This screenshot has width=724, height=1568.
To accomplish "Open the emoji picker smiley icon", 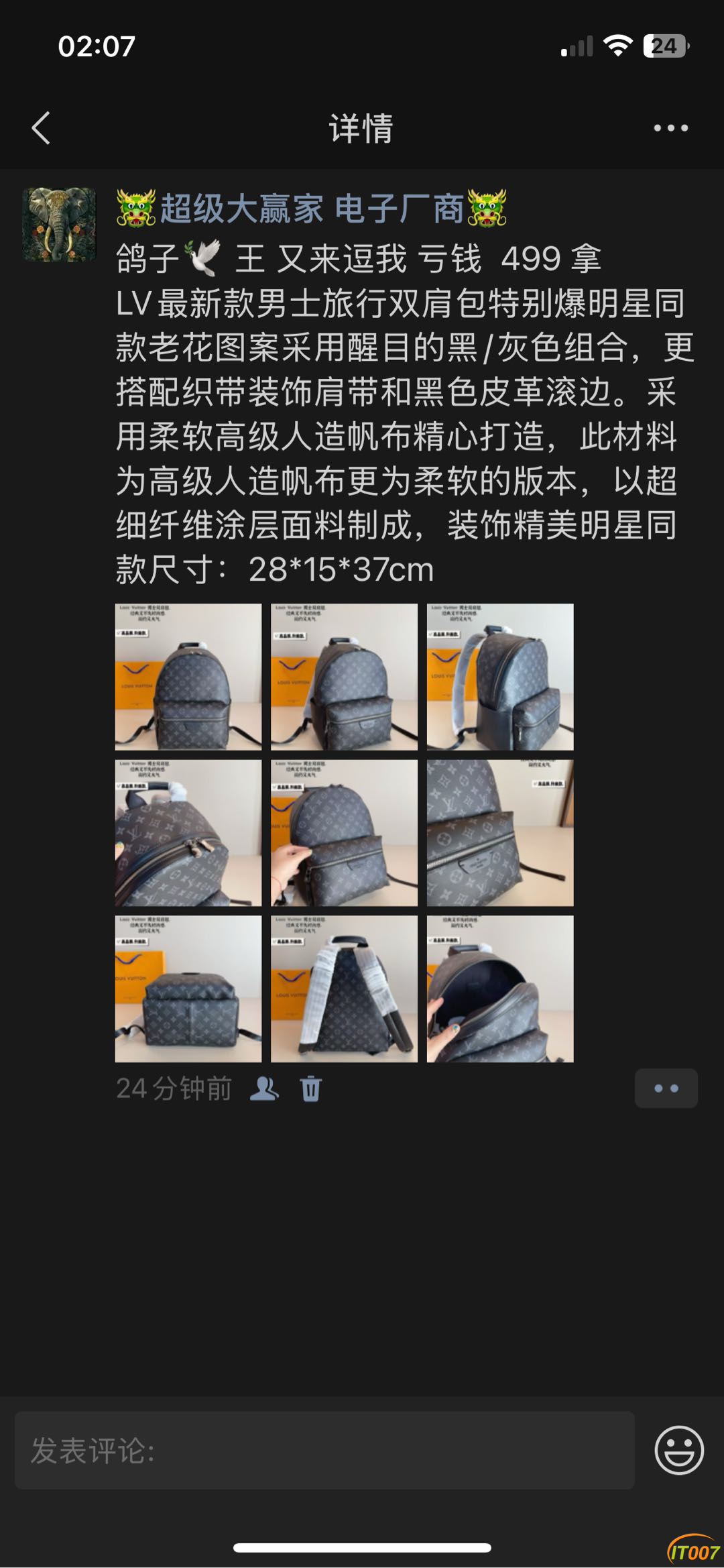I will coord(678,1450).
